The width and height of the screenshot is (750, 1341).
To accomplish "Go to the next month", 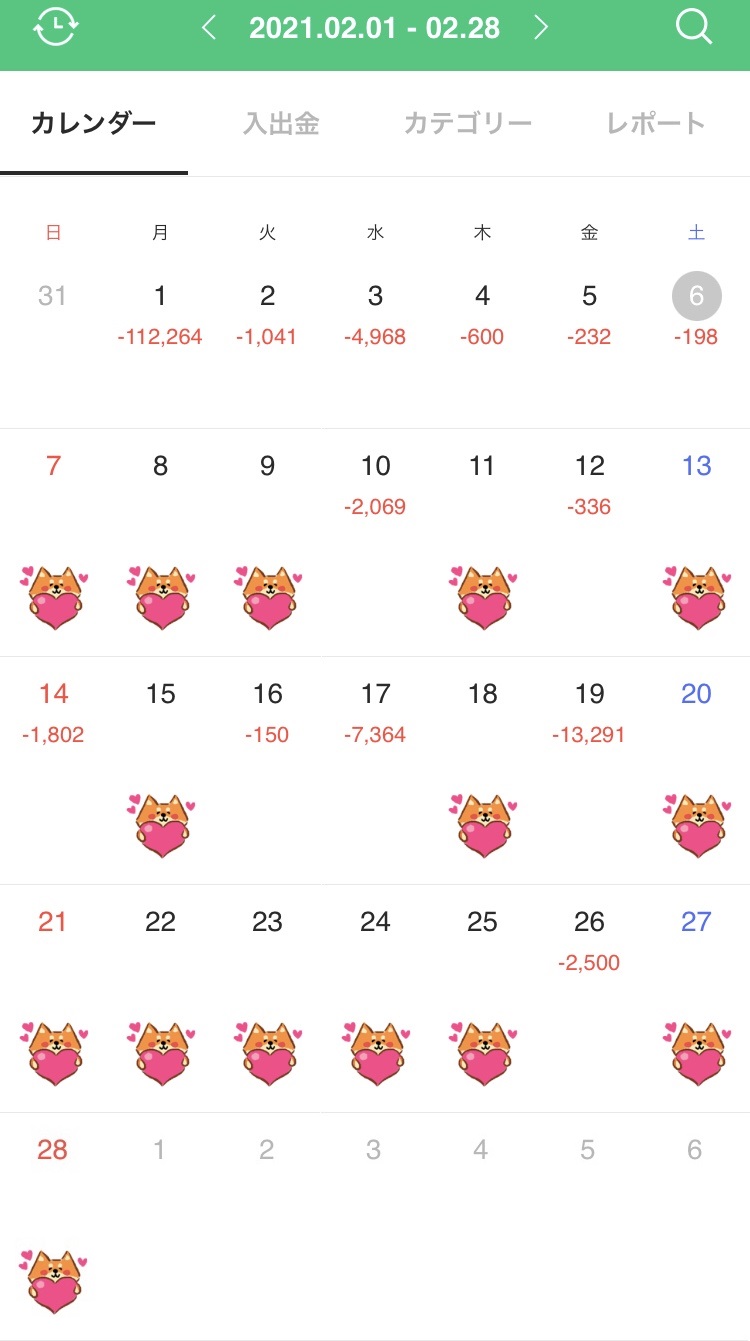I will click(541, 27).
